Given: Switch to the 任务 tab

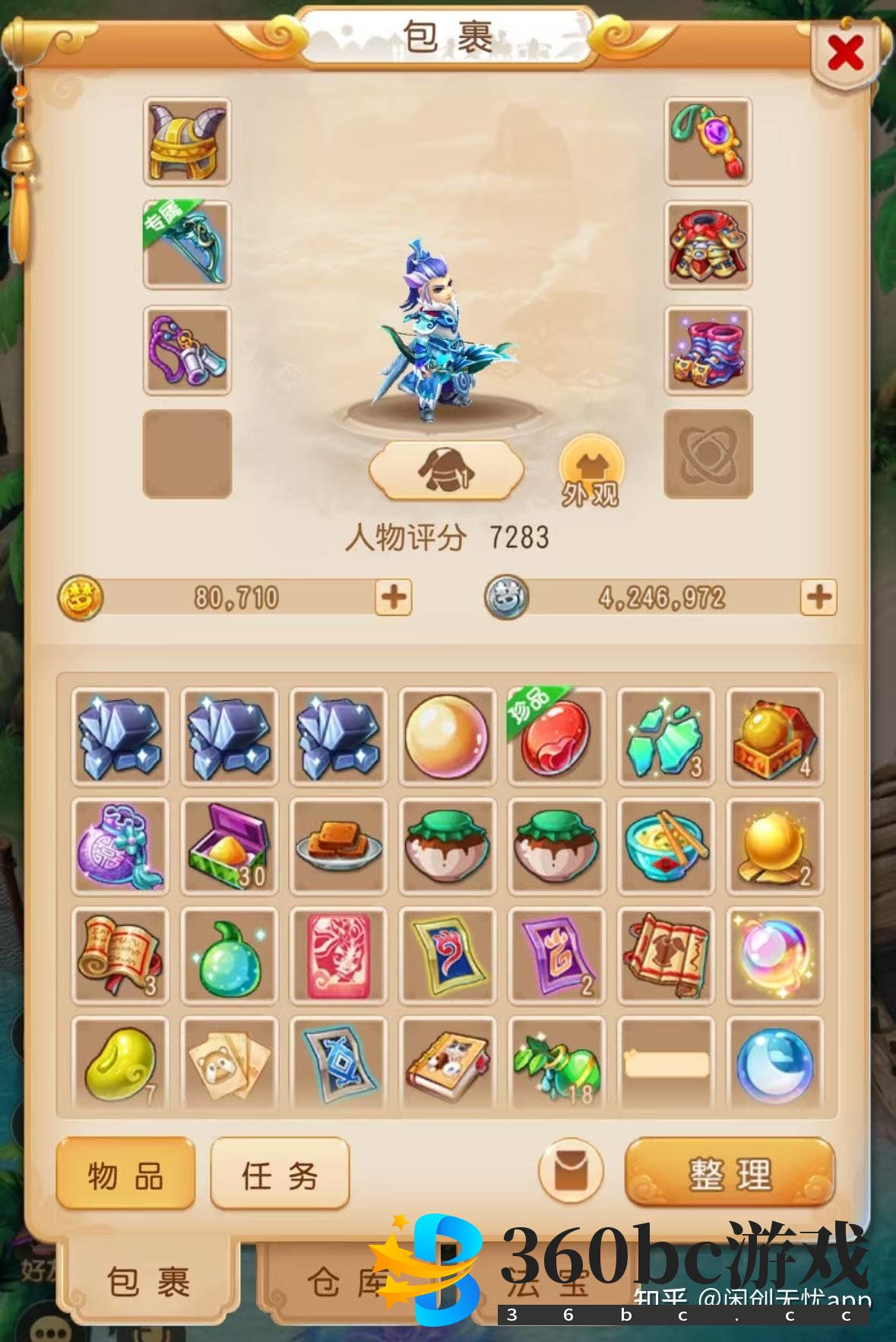Looking at the screenshot, I should (279, 1175).
